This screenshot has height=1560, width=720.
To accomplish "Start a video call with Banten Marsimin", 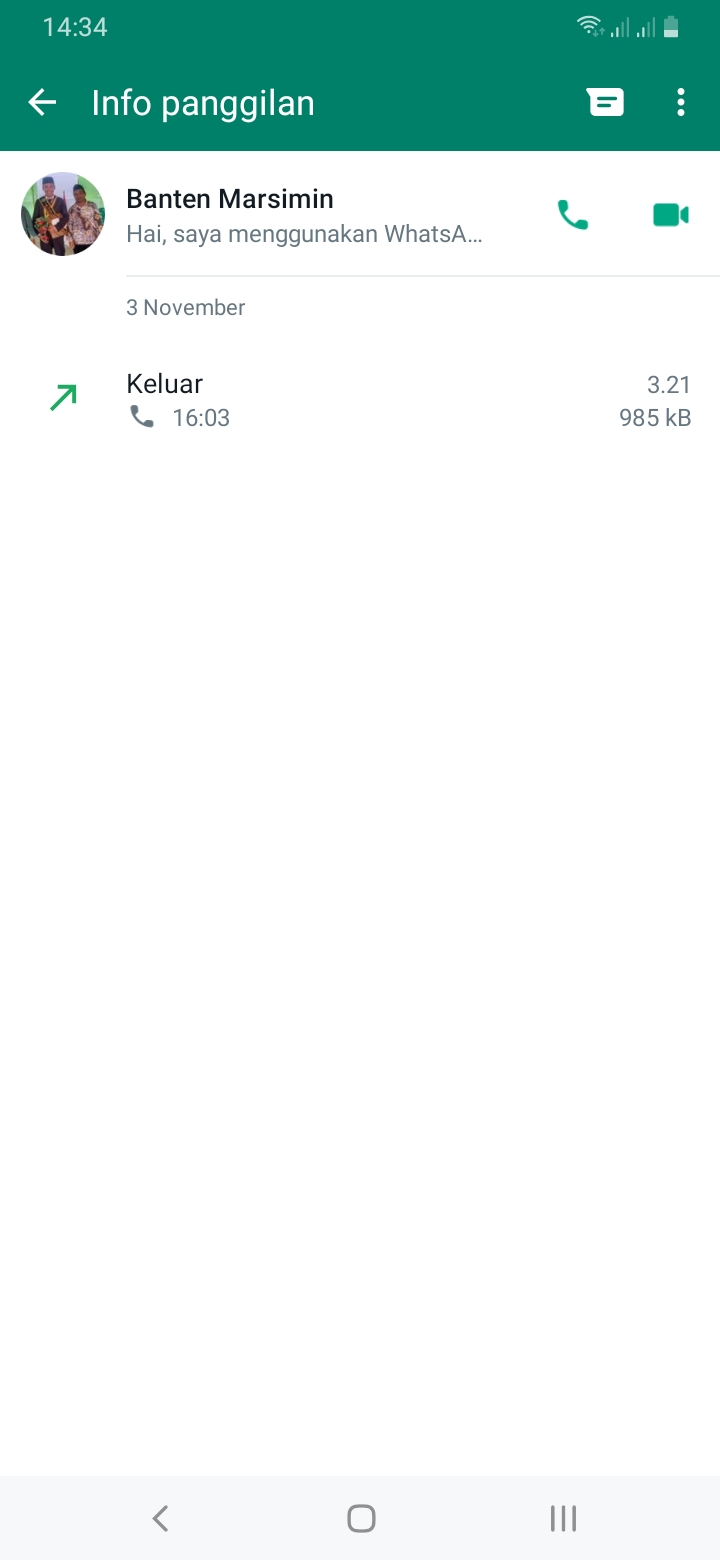I will click(x=670, y=215).
